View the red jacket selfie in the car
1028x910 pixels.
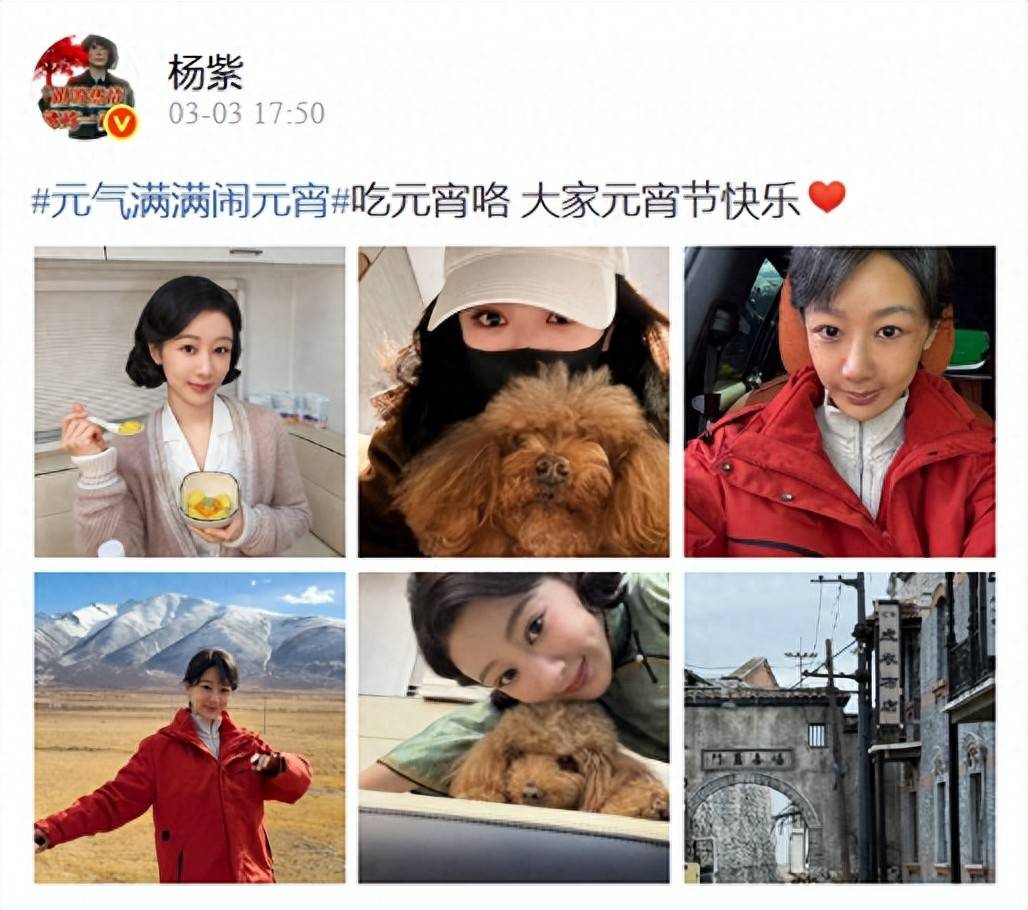pos(839,401)
